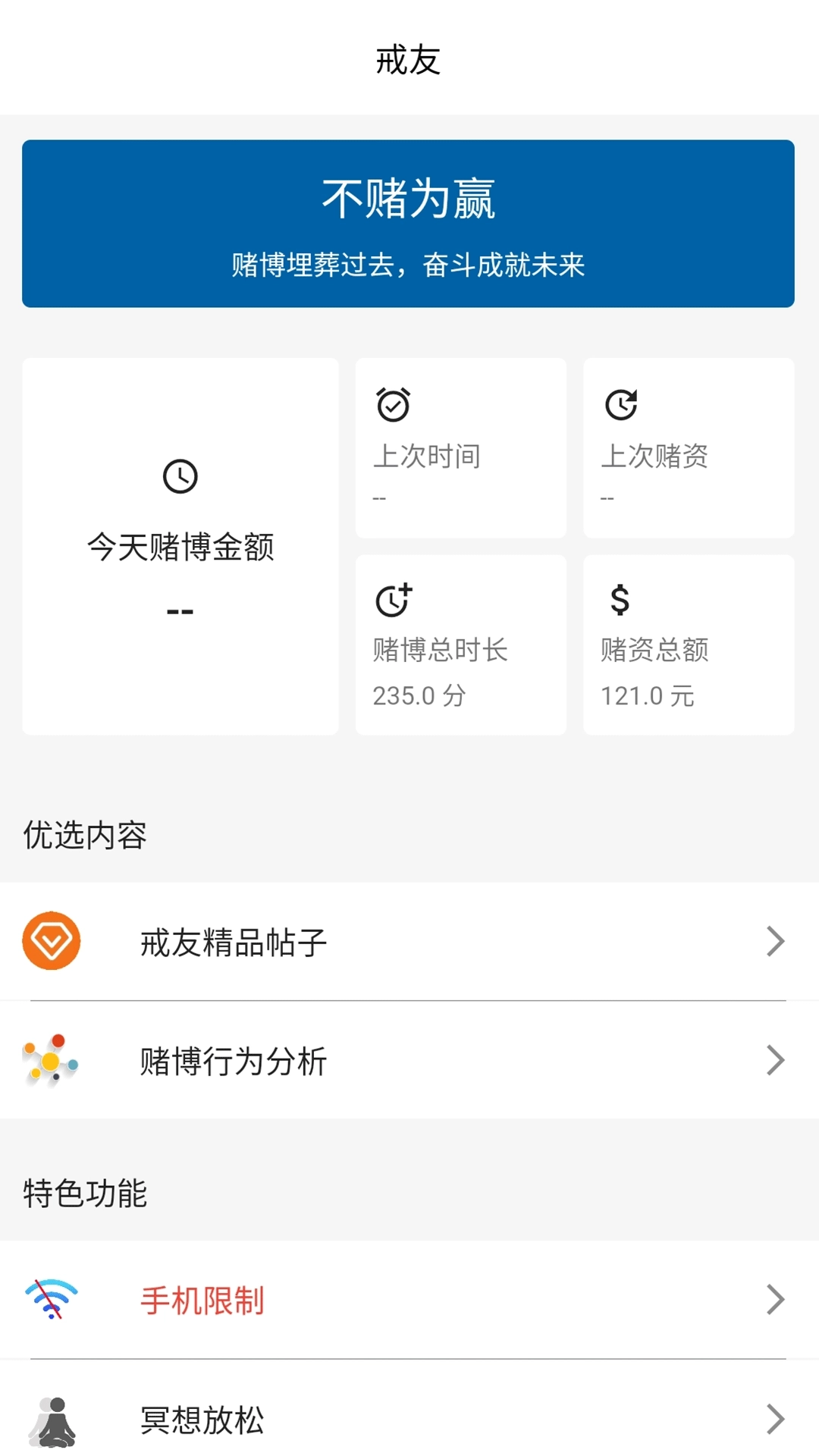Expand the chevron next to 戒友精品帖子
The width and height of the screenshot is (819, 1456).
[775, 940]
